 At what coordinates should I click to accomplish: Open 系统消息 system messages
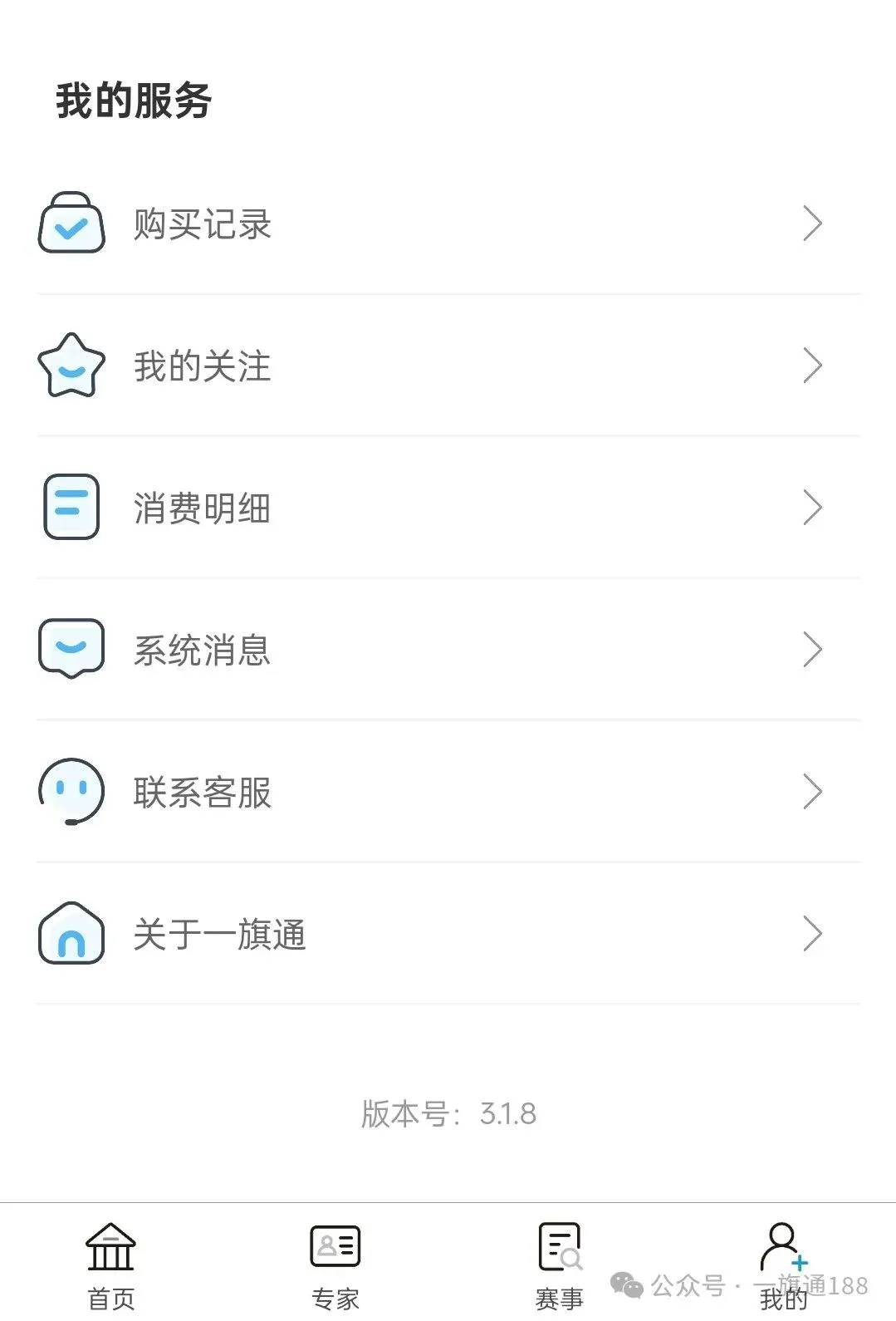448,650
